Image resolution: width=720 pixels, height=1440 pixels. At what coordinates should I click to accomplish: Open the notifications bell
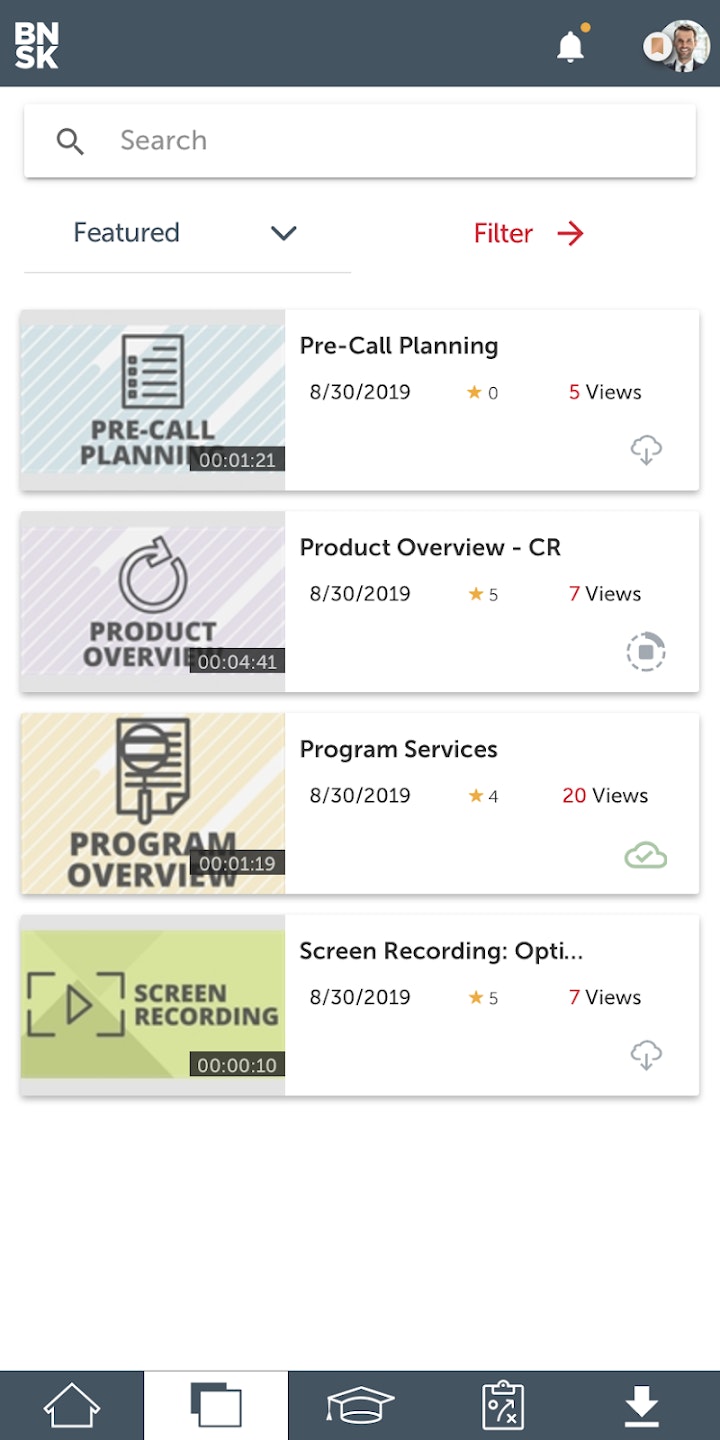coord(570,46)
